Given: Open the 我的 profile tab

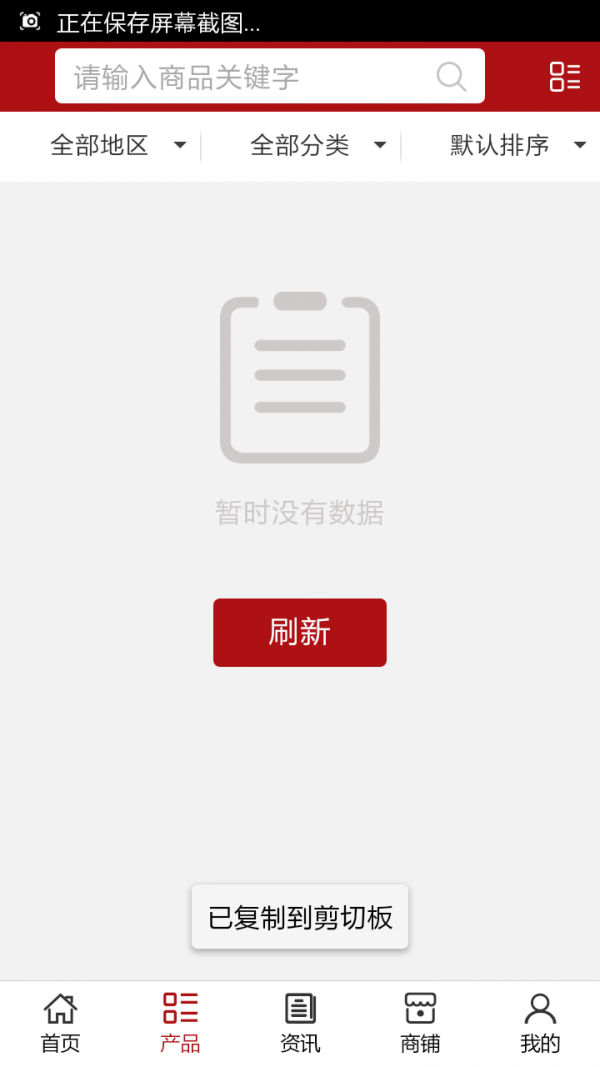Looking at the screenshot, I should pyautogui.click(x=540, y=1023).
